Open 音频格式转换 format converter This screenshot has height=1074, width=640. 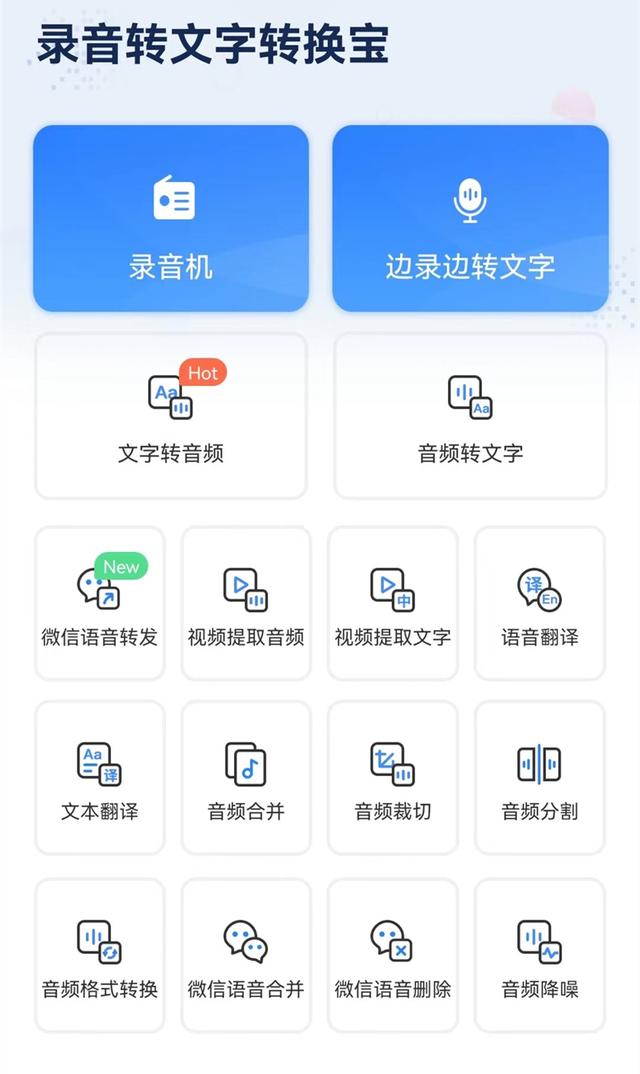[x=100, y=956]
